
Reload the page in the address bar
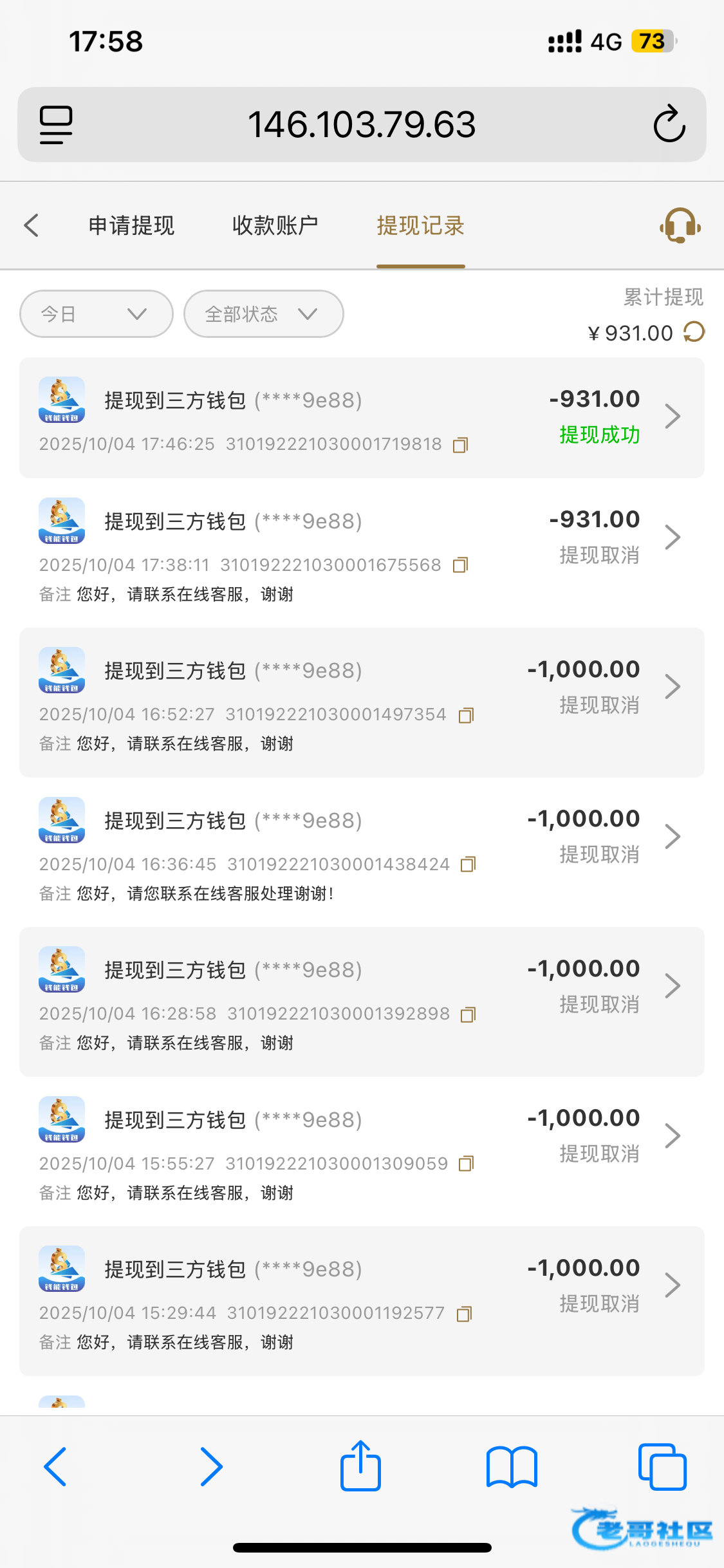[669, 124]
